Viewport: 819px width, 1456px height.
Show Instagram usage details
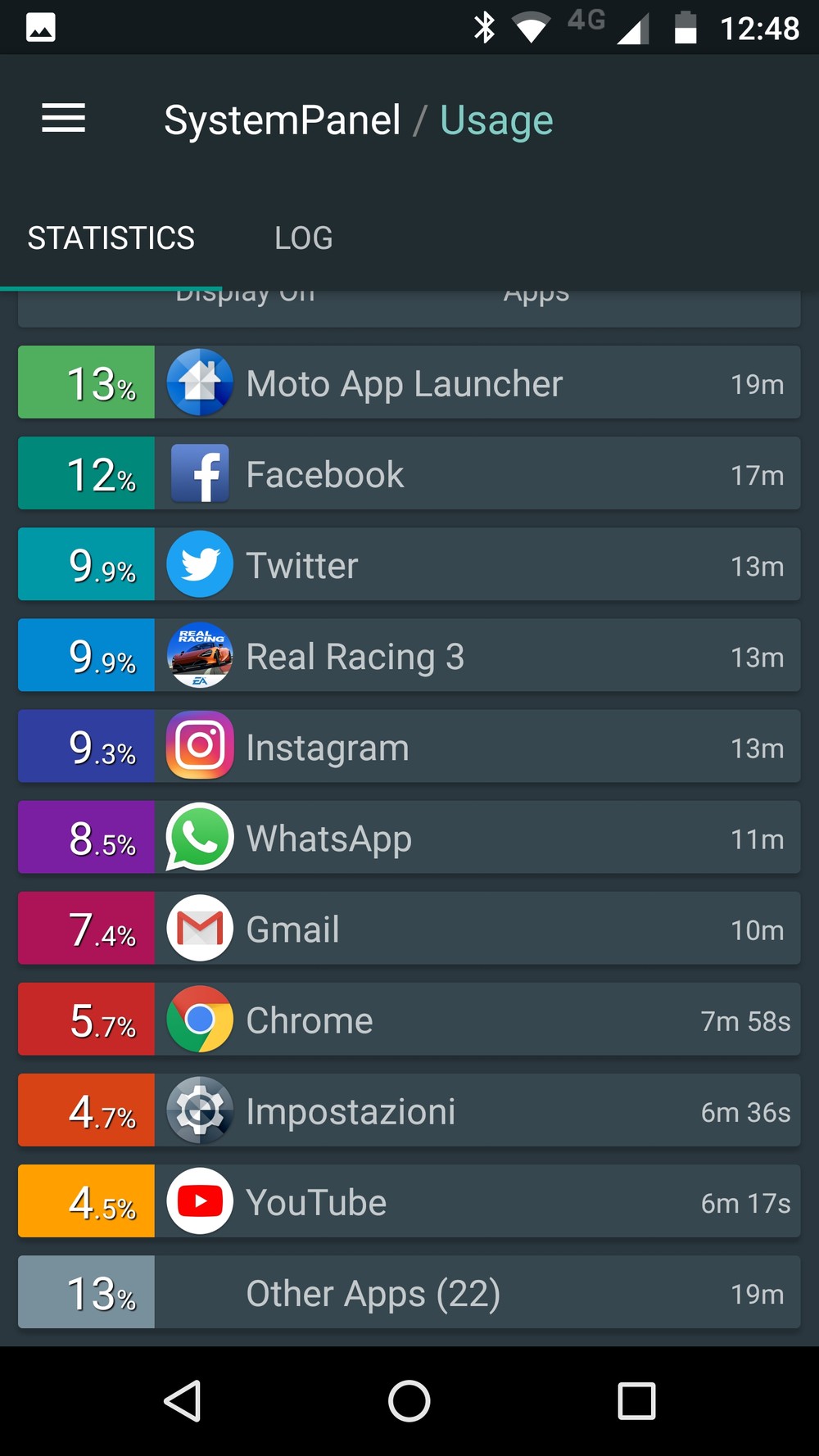point(409,746)
